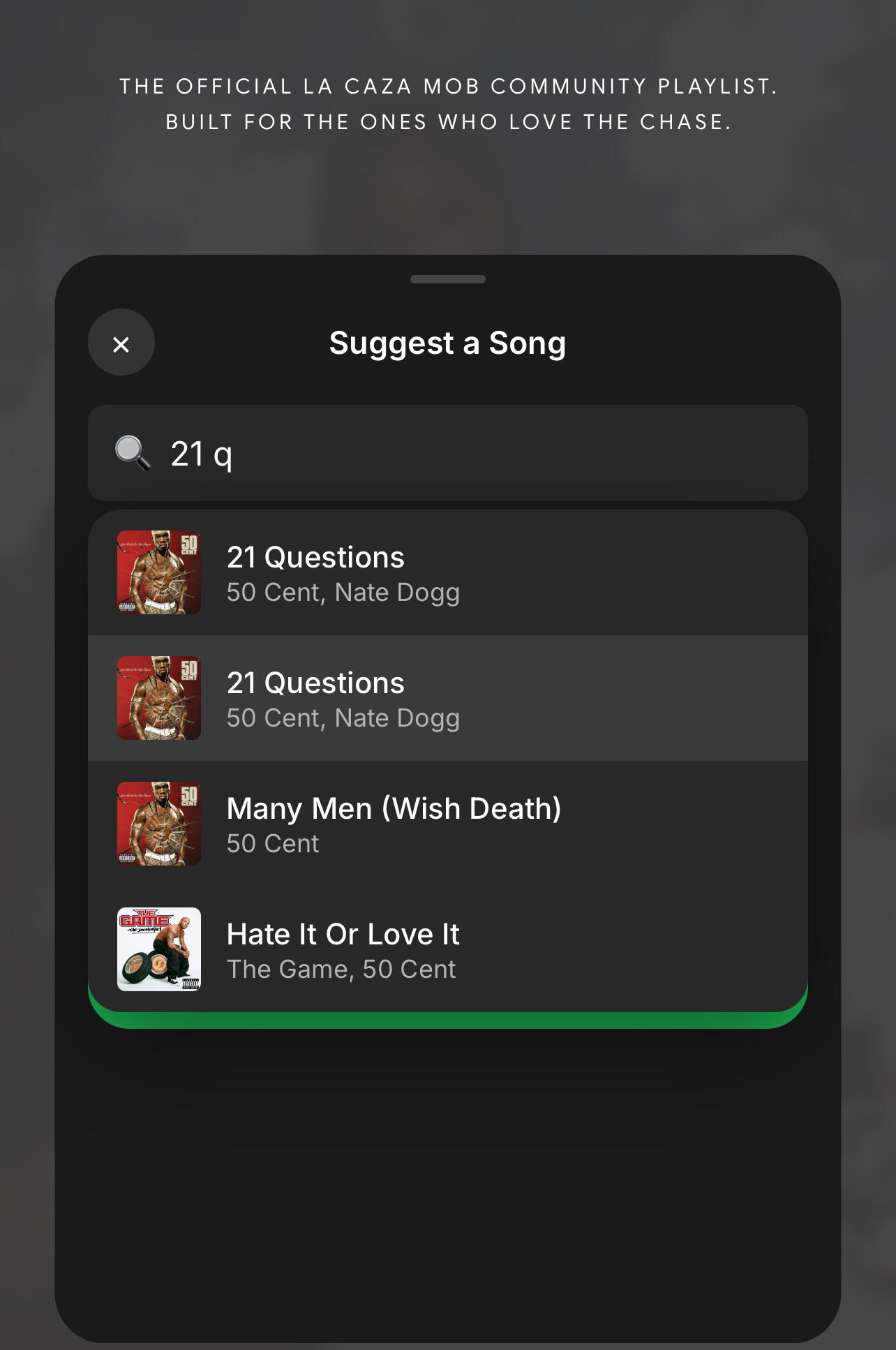Close the Suggest a Song sheet

(121, 343)
